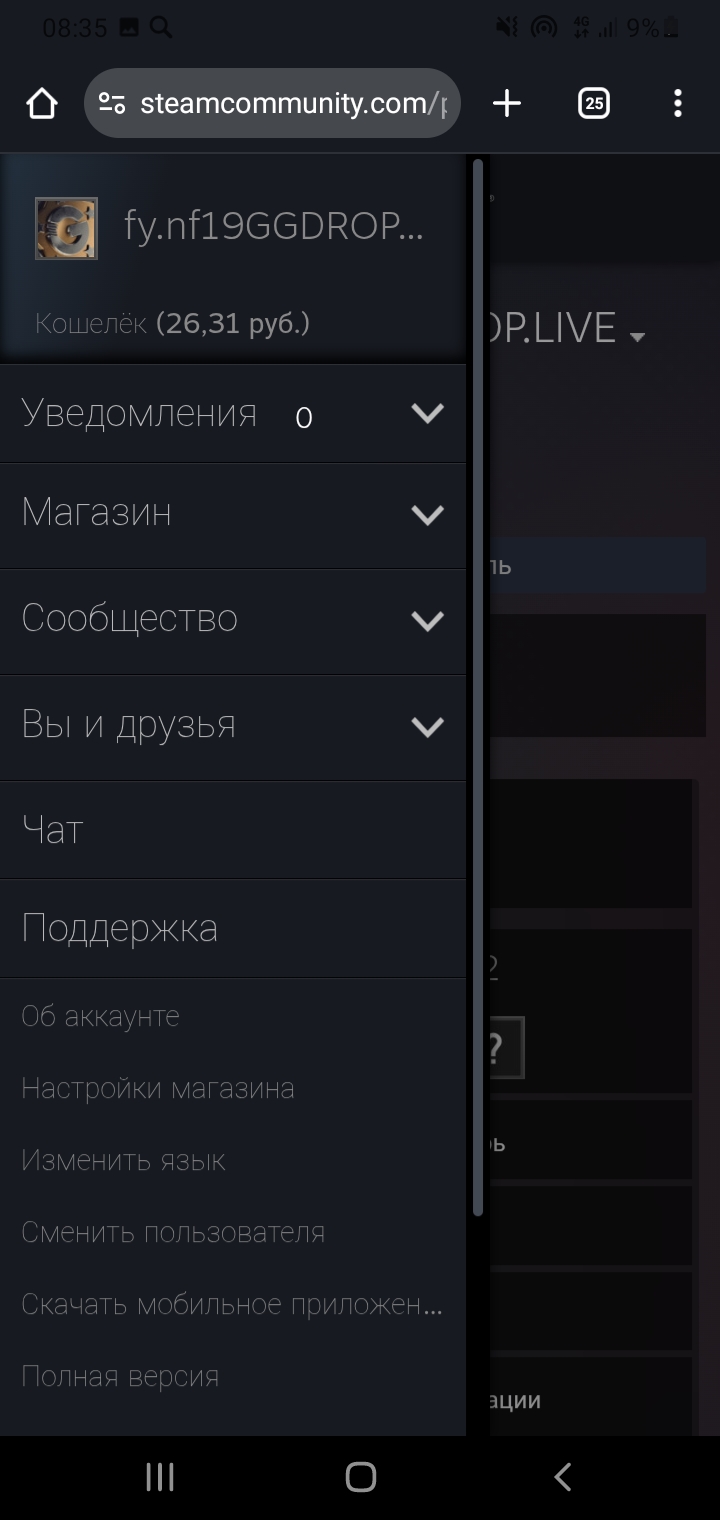Switch to Полная версия
The height and width of the screenshot is (1520, 720).
[x=121, y=1376]
